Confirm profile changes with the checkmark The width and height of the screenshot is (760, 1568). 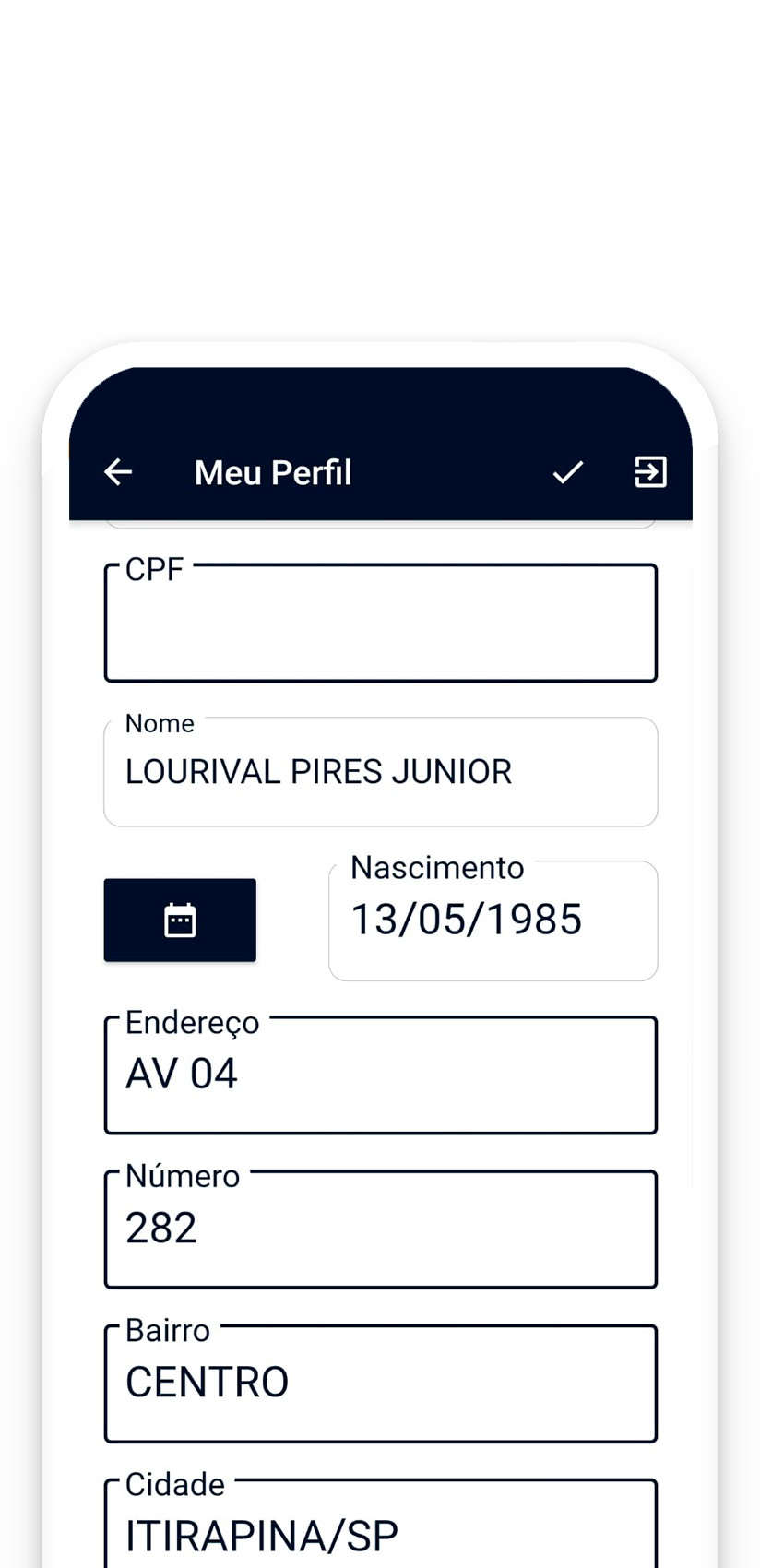pos(567,472)
